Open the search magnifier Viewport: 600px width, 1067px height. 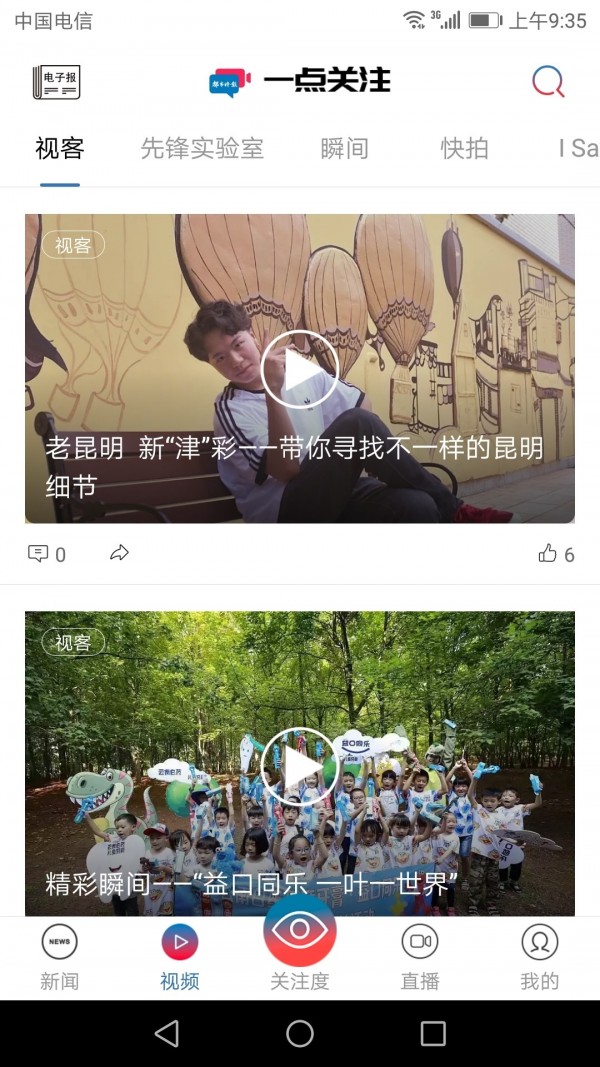(548, 81)
